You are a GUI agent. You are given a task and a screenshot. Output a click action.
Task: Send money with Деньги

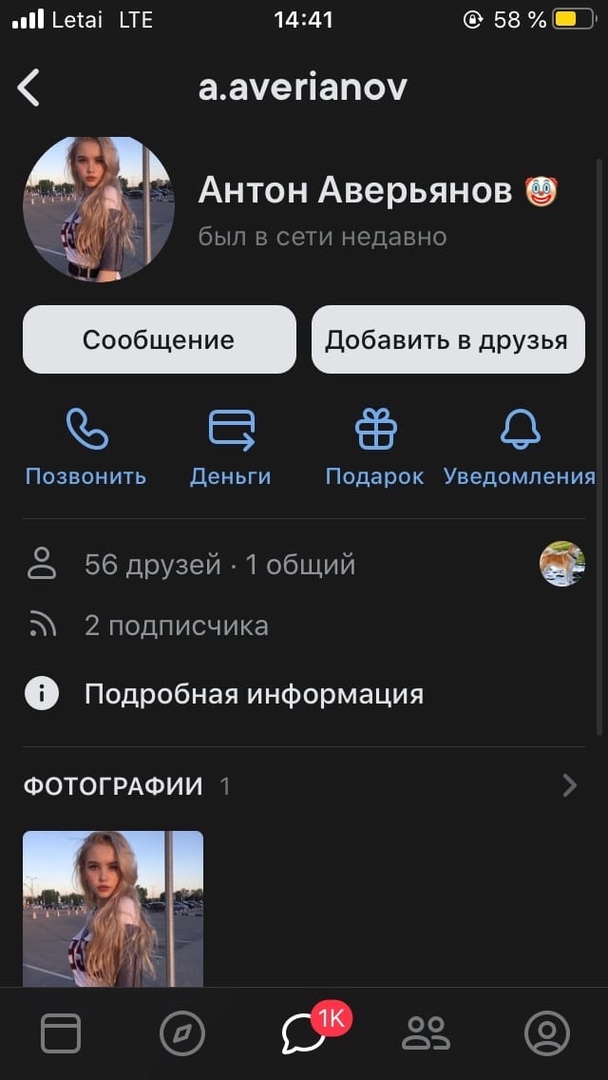231,447
